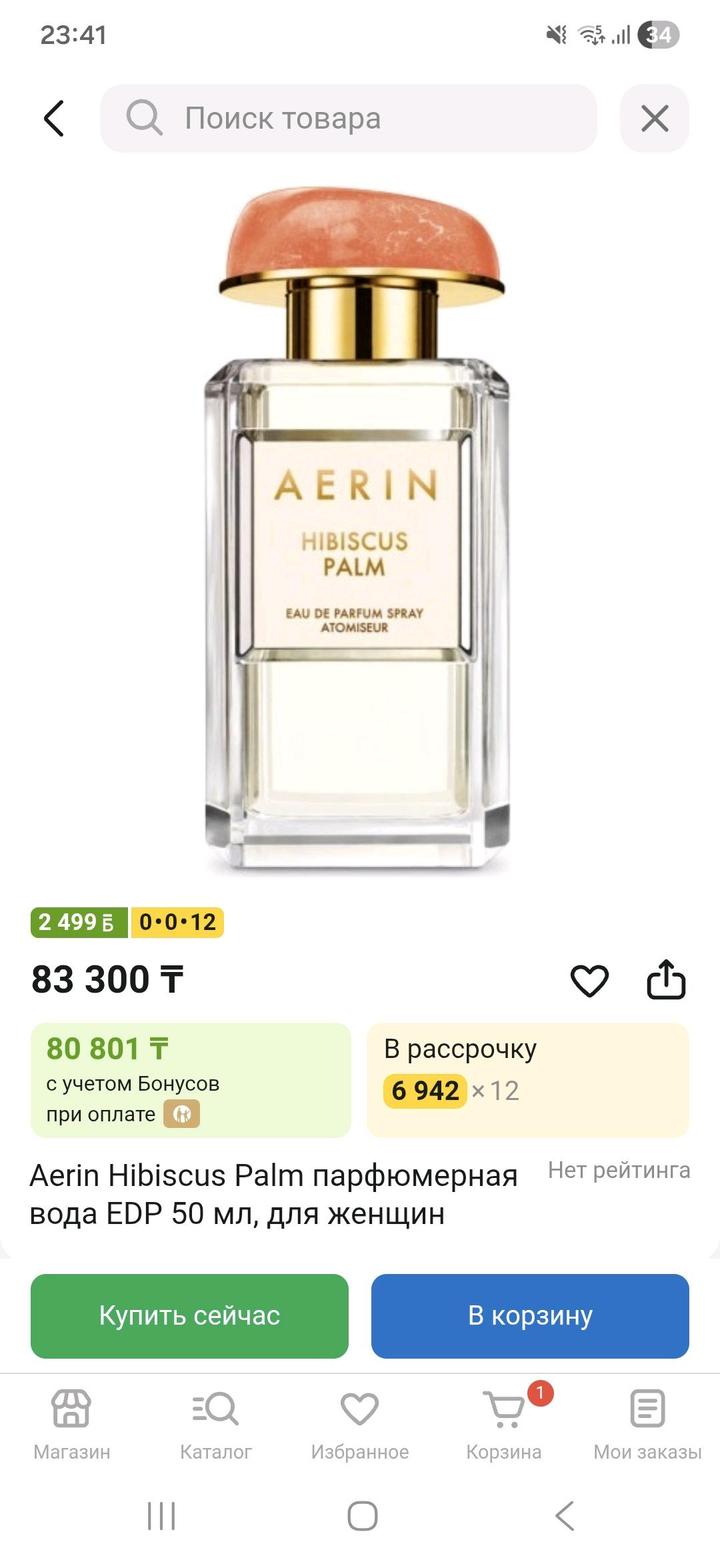
Task: Tap Купить сейчас to buy now
Action: tap(189, 1316)
